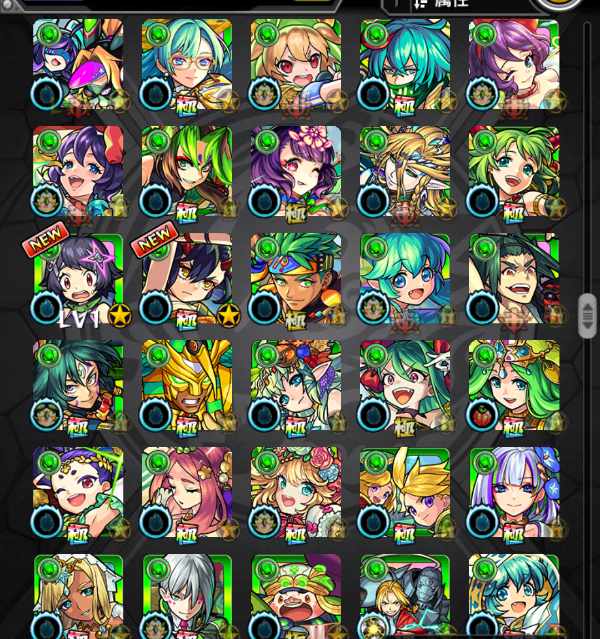Select the NEW LV1 girl with purple star hairpin

pyautogui.click(x=78, y=281)
